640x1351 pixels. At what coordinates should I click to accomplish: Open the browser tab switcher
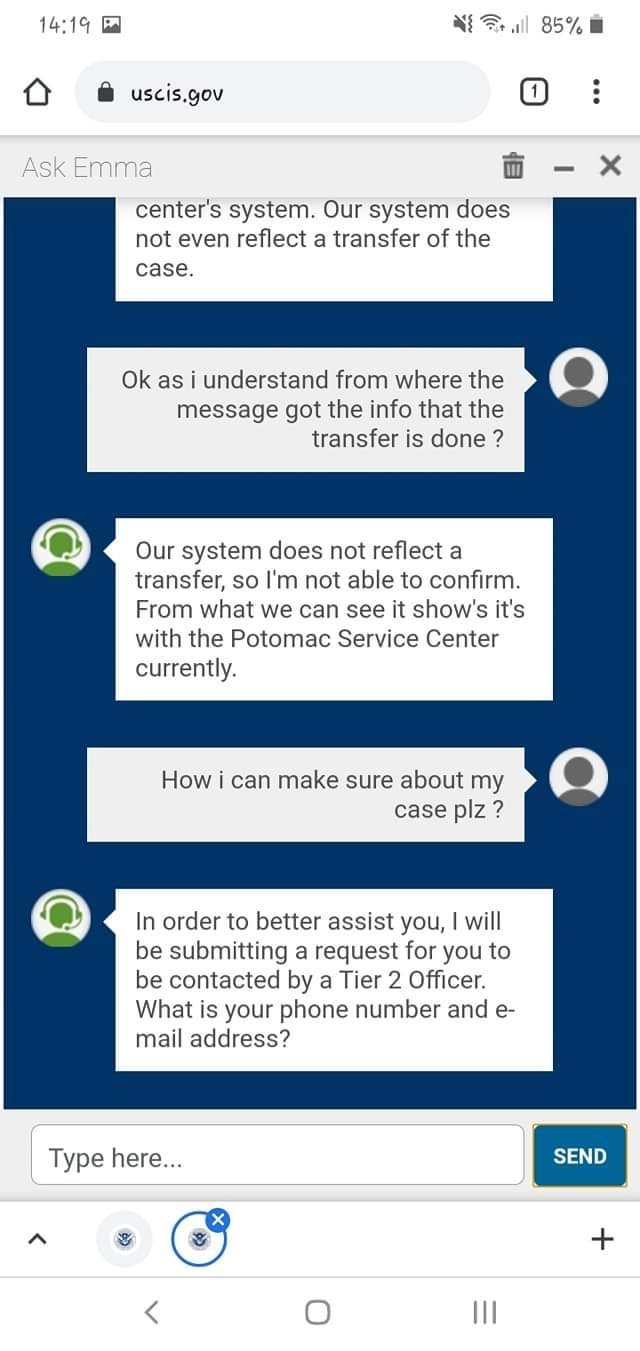coord(535,93)
